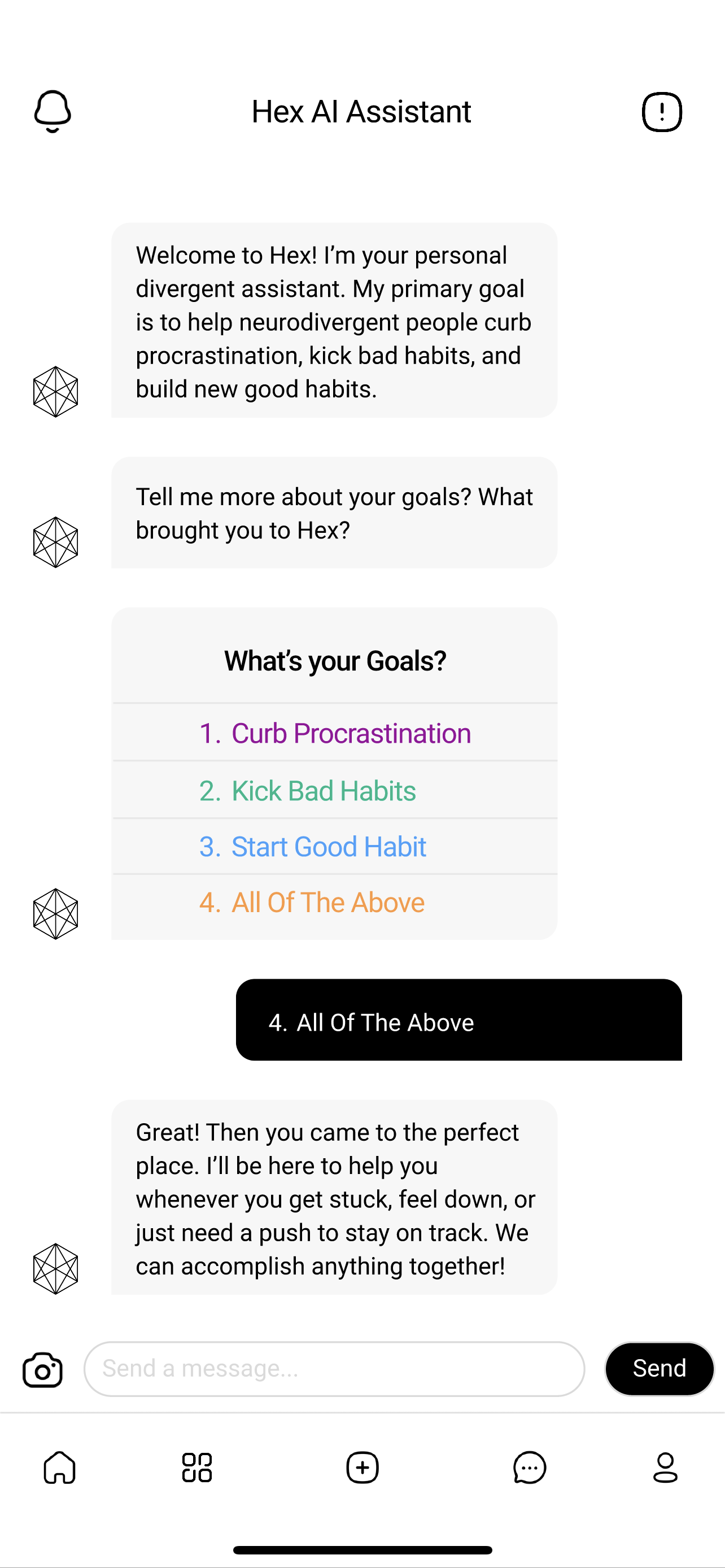The image size is (725, 1568).
Task: Open the camera to attach a photo
Action: (x=42, y=1369)
